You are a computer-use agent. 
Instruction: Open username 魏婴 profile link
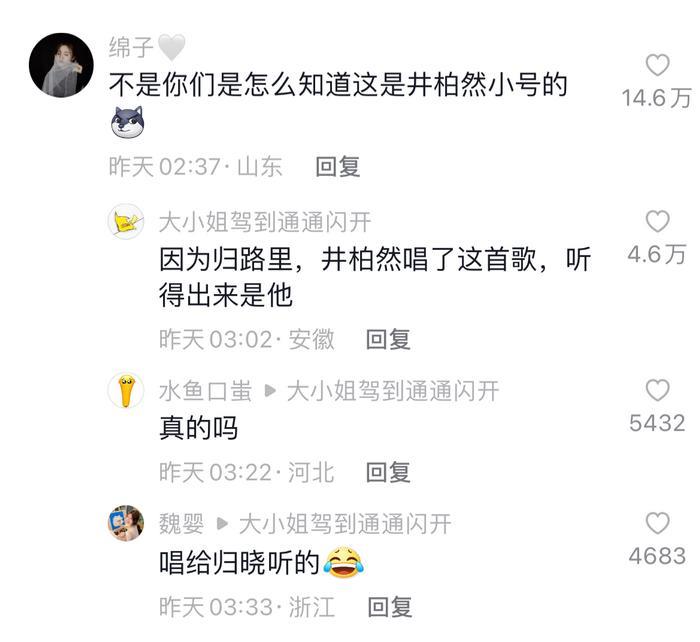(181, 523)
